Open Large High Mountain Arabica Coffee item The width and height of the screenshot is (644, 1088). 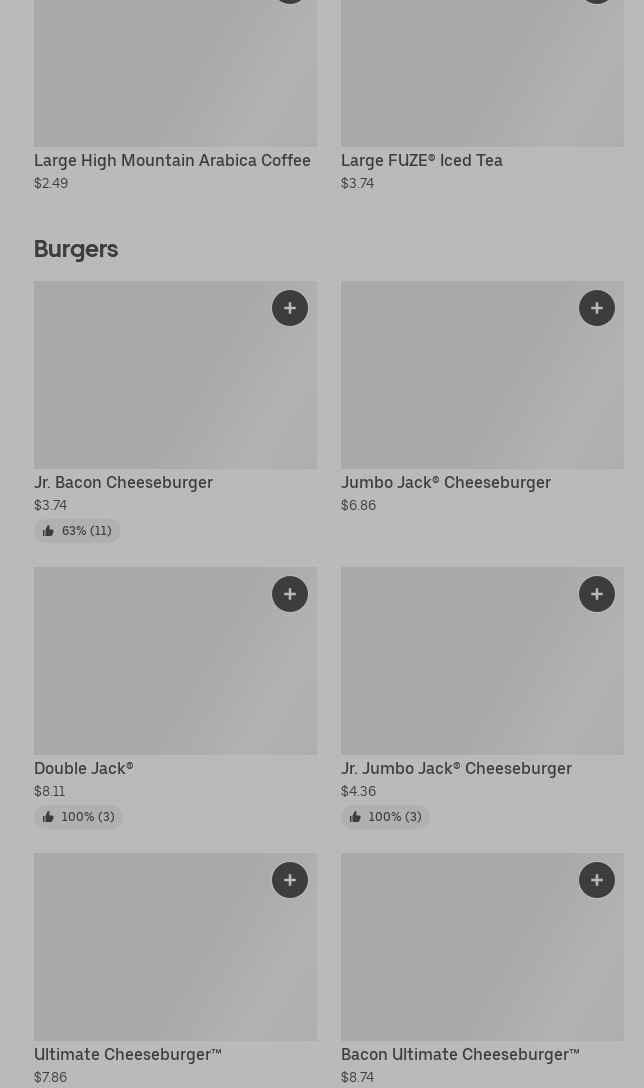tap(172, 160)
